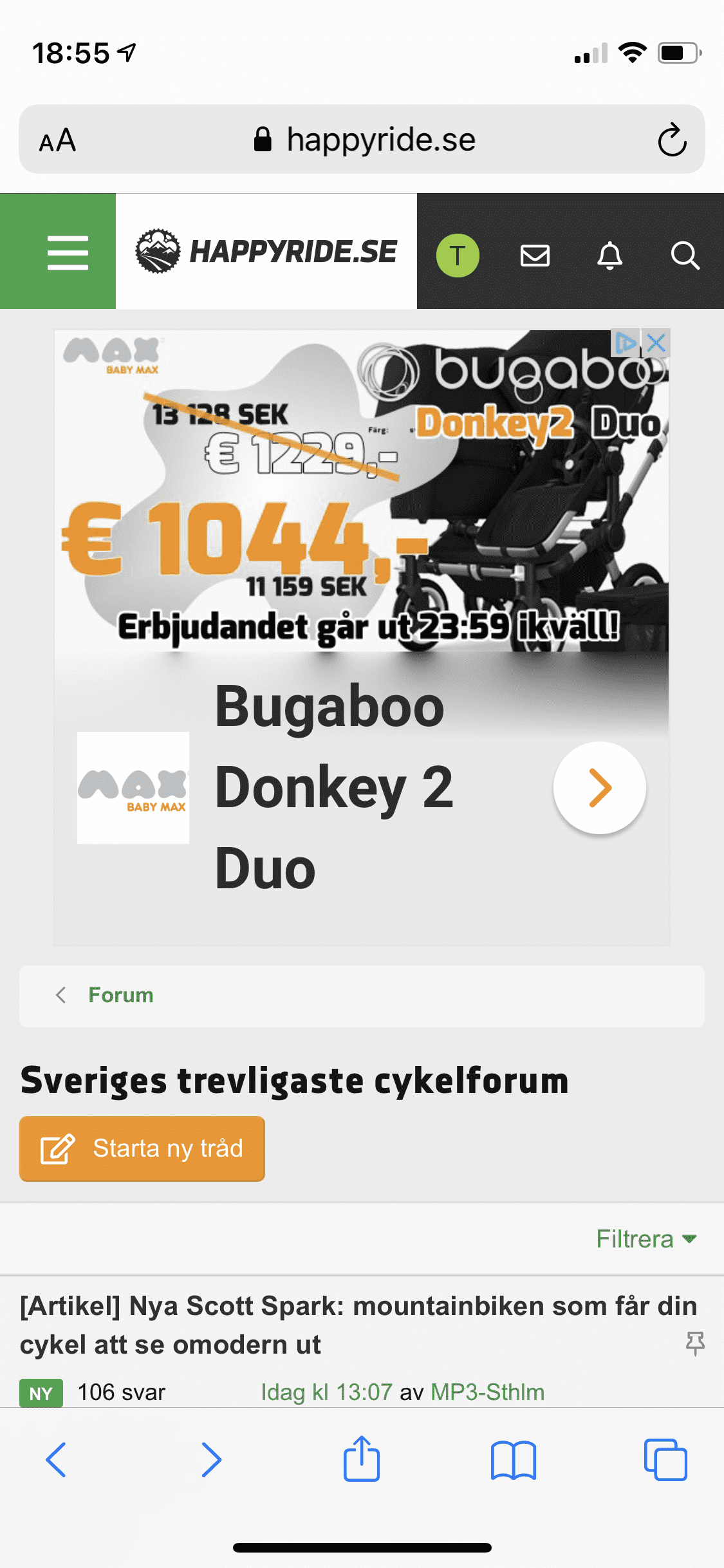Image resolution: width=724 pixels, height=1568 pixels.
Task: Open Safari bookmarks
Action: [x=513, y=1459]
